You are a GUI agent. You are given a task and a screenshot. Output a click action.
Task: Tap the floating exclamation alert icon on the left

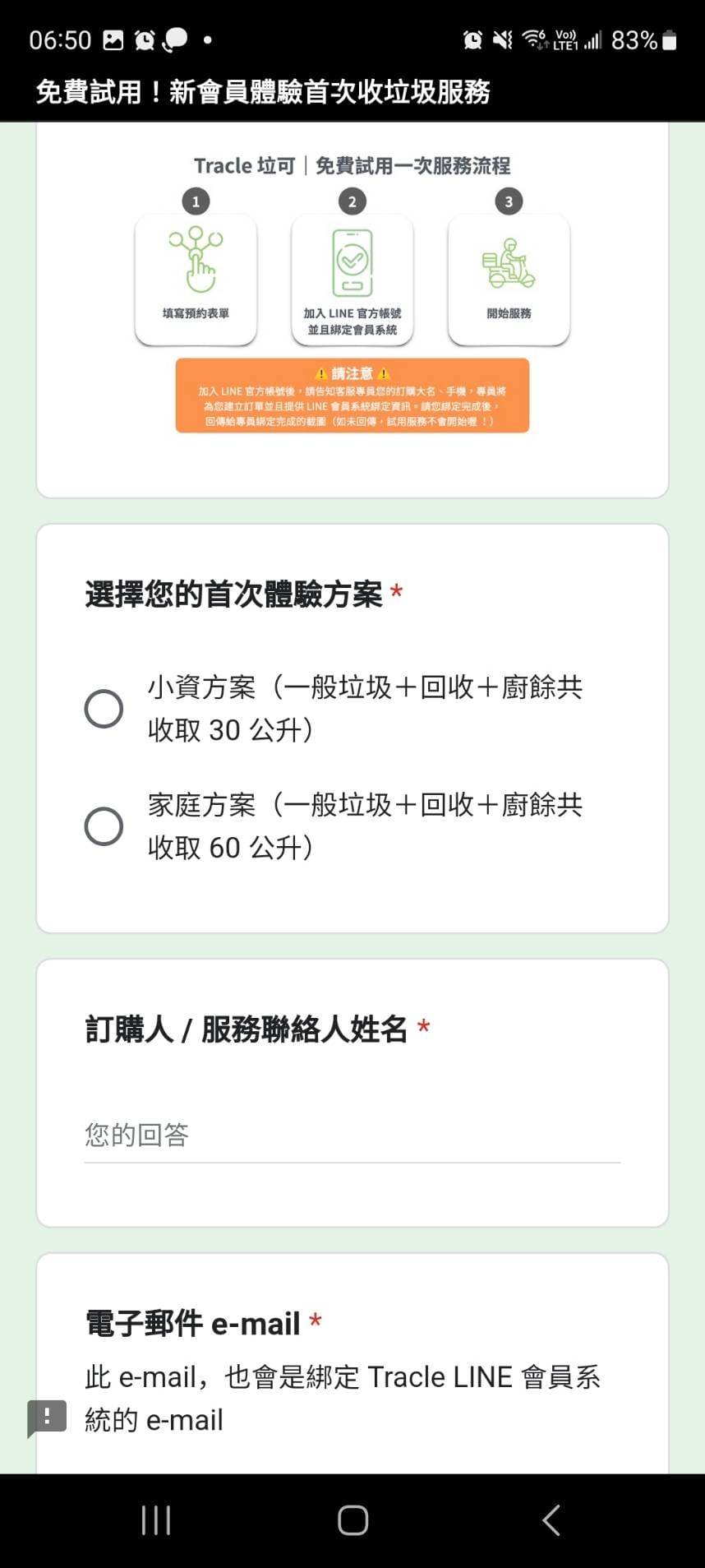coord(47,1417)
